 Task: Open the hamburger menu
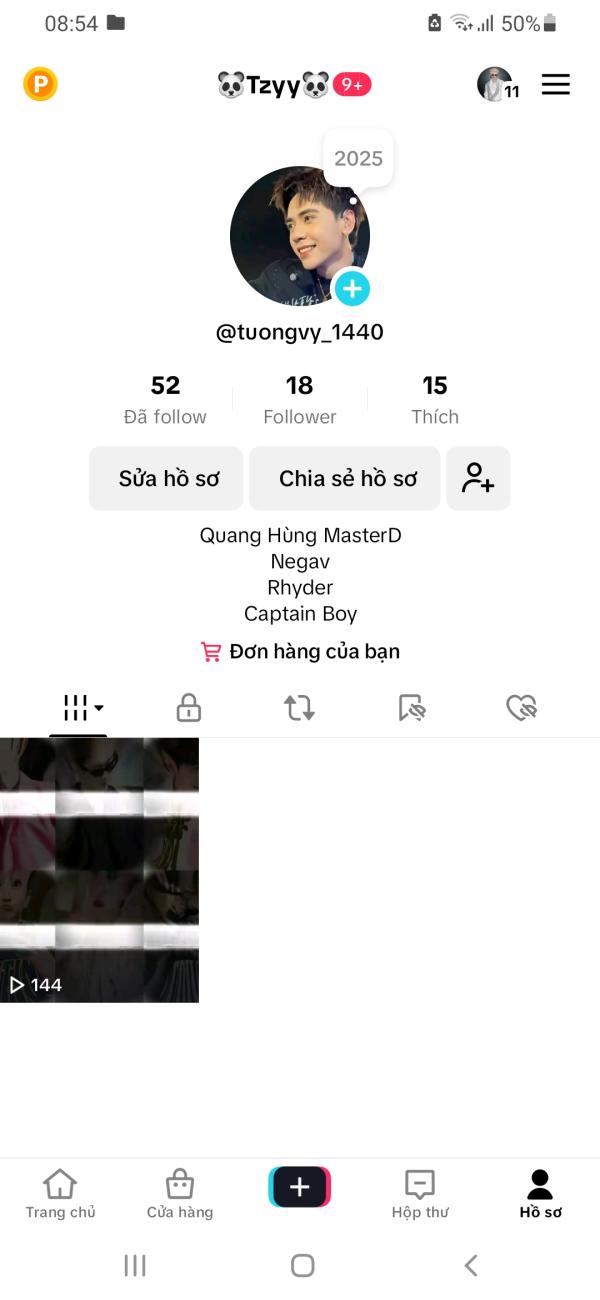click(555, 85)
